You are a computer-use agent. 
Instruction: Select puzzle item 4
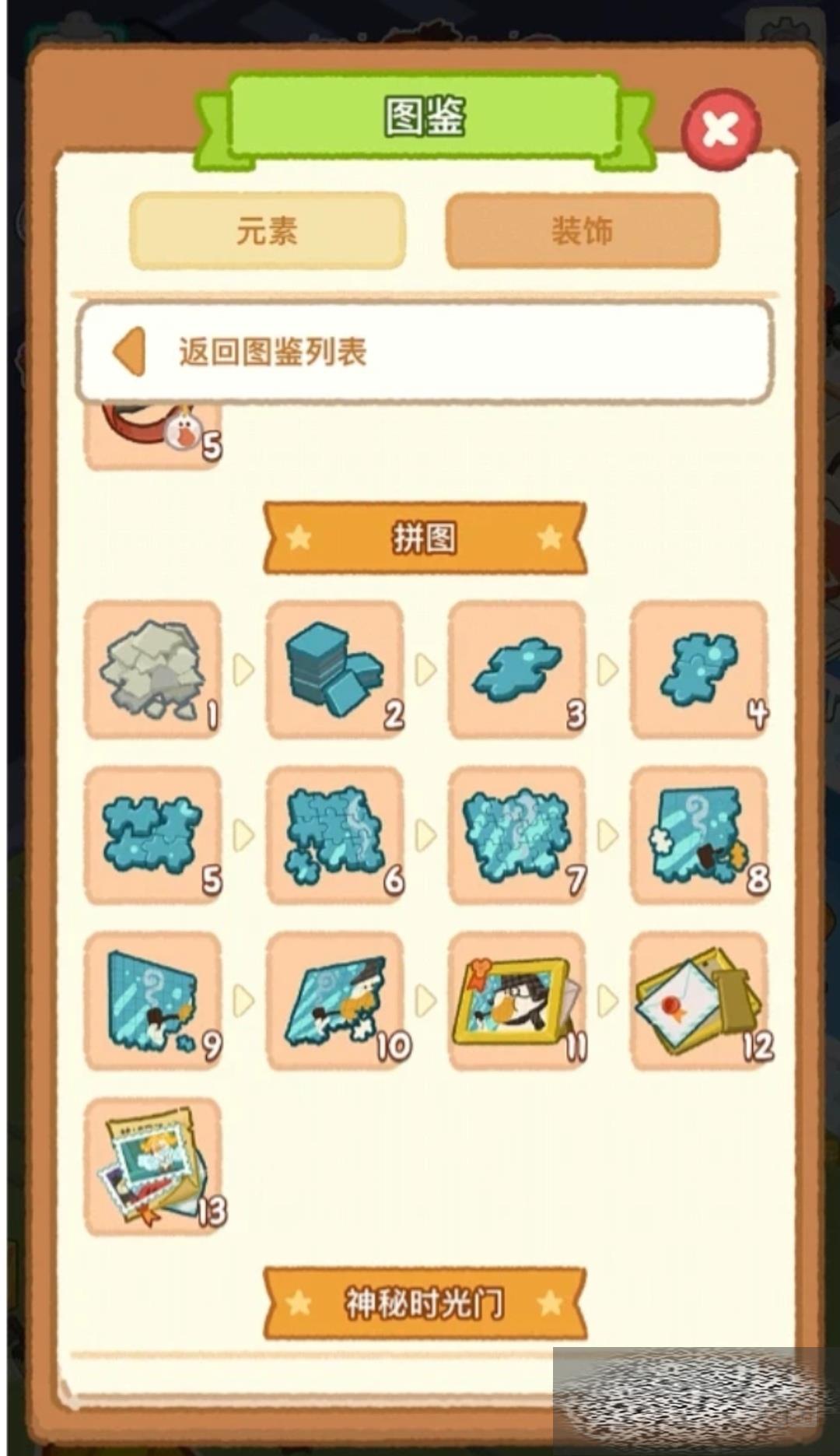click(699, 669)
